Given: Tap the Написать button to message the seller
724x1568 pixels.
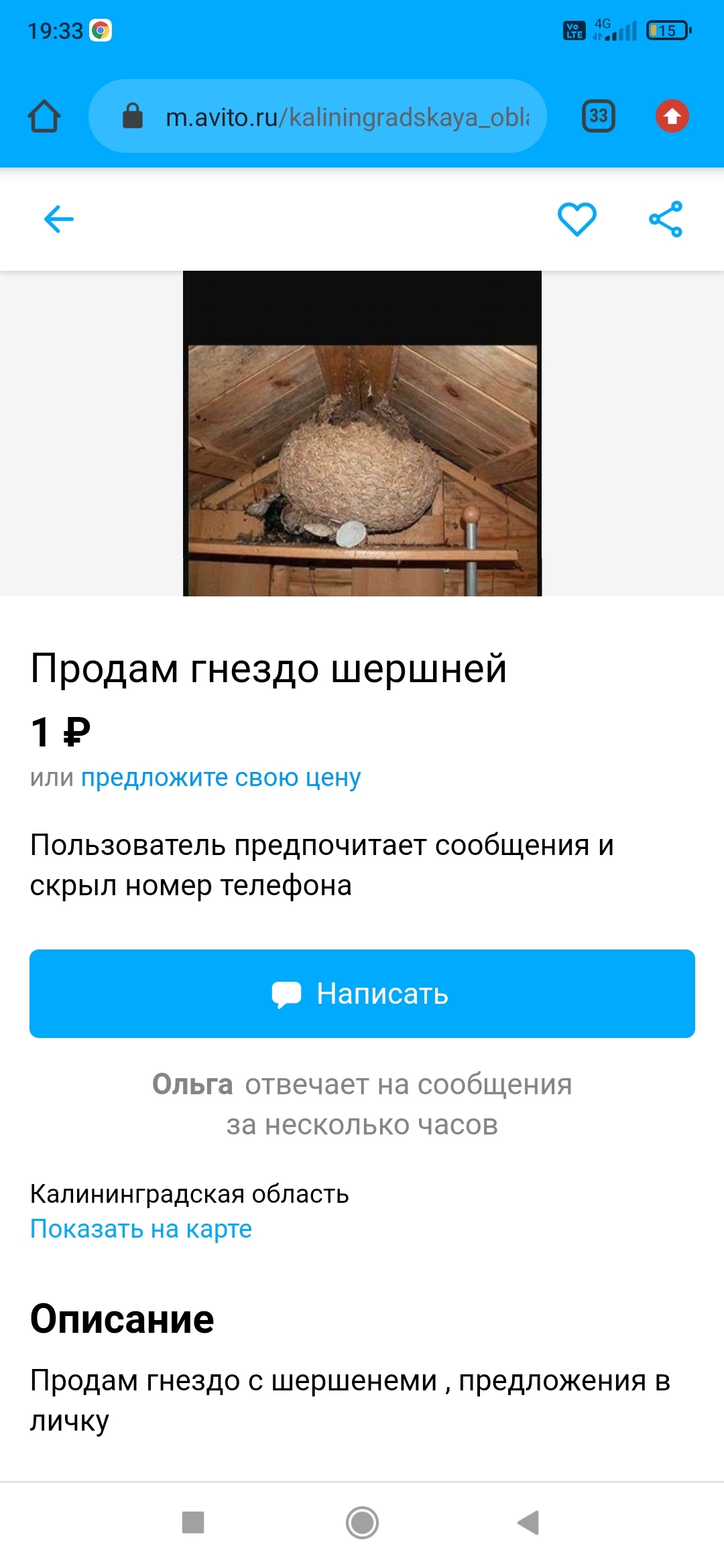Looking at the screenshot, I should pos(362,994).
